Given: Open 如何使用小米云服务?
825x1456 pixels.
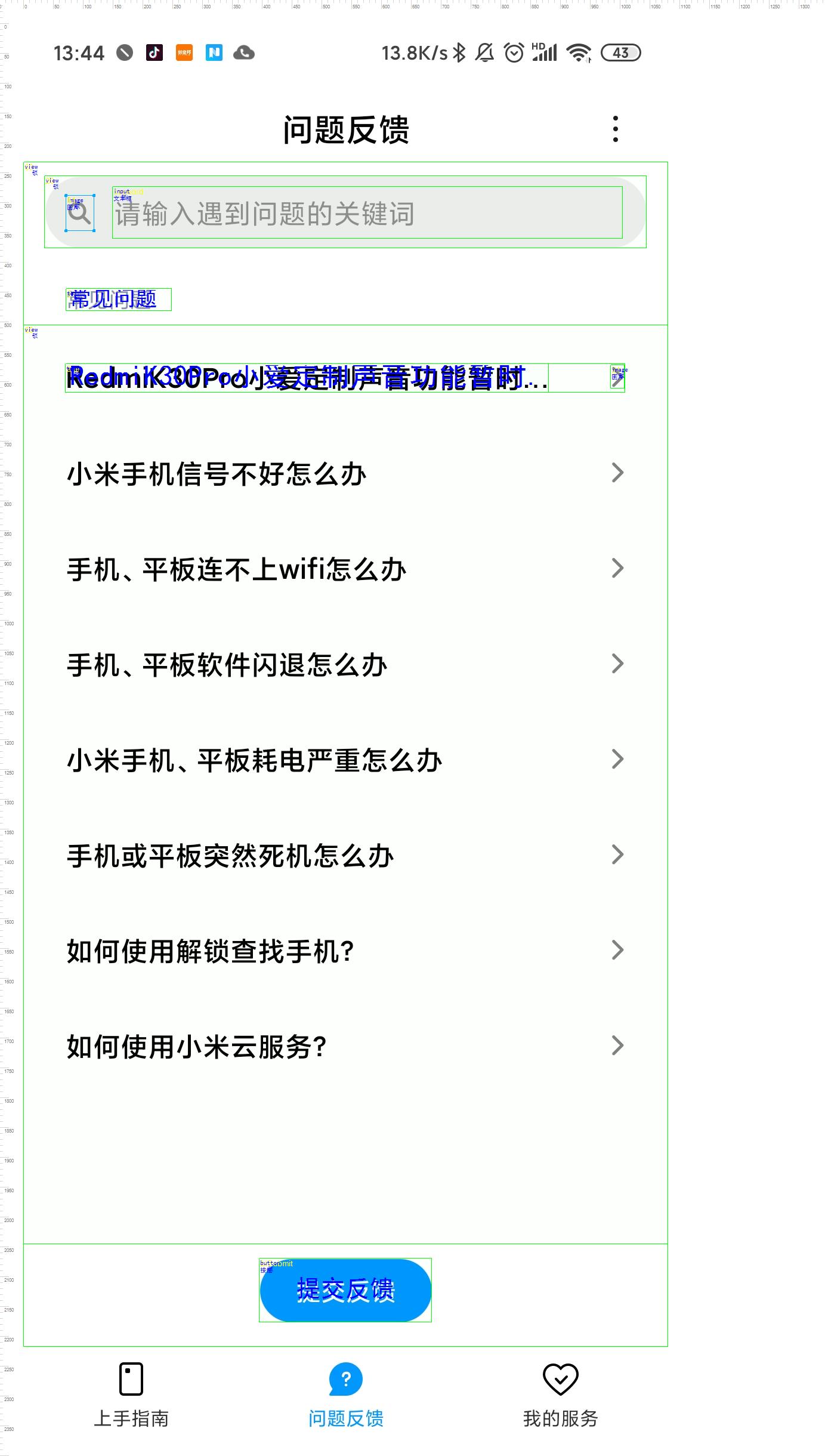Looking at the screenshot, I should [x=345, y=1047].
